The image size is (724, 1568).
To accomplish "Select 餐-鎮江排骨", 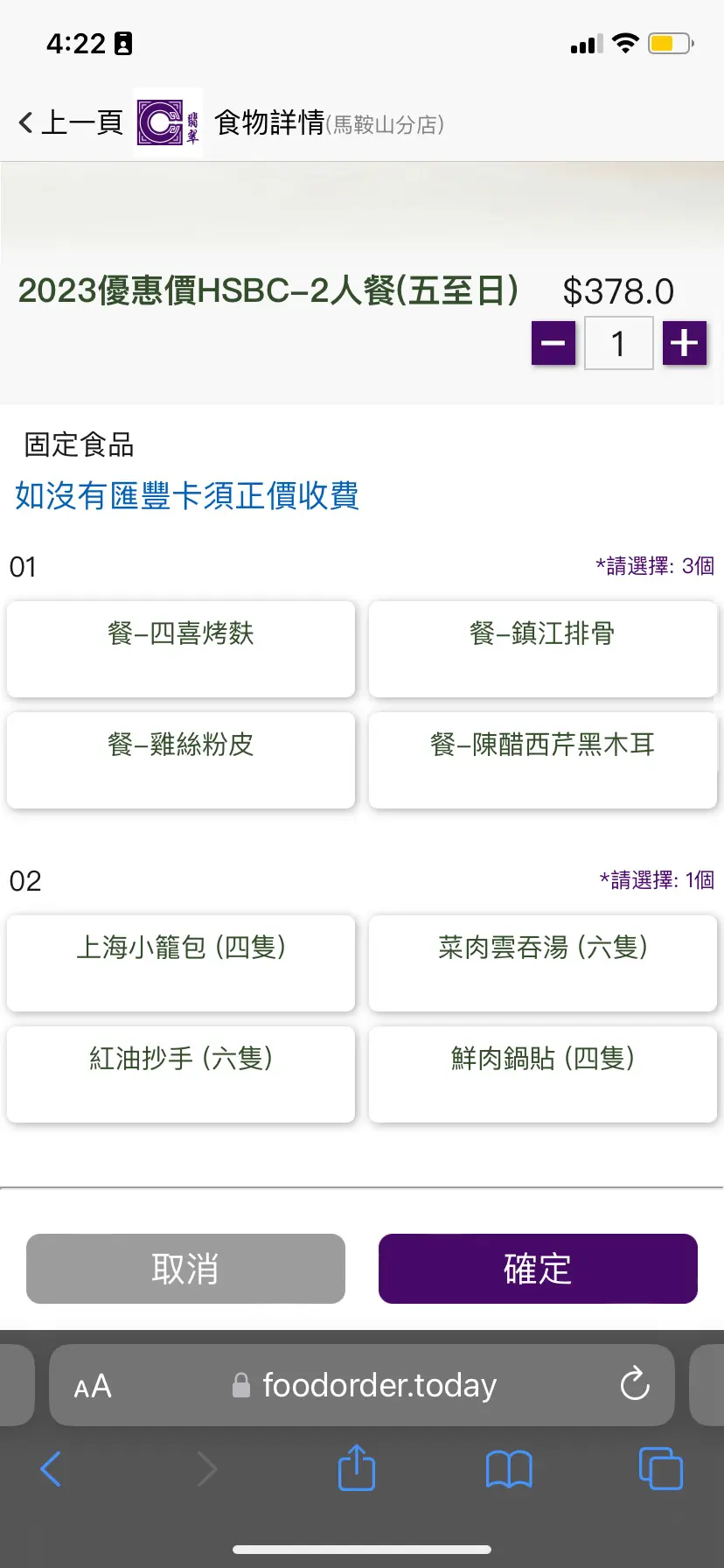I will (x=543, y=648).
